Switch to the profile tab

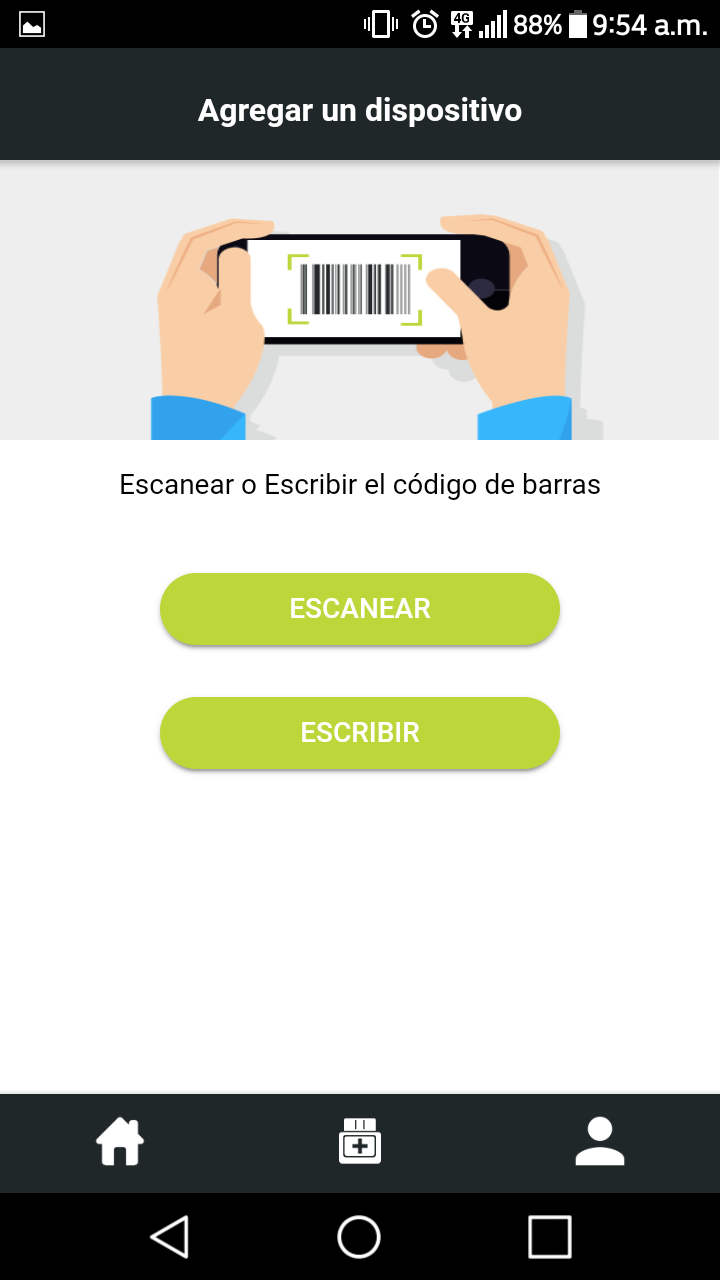click(600, 1142)
